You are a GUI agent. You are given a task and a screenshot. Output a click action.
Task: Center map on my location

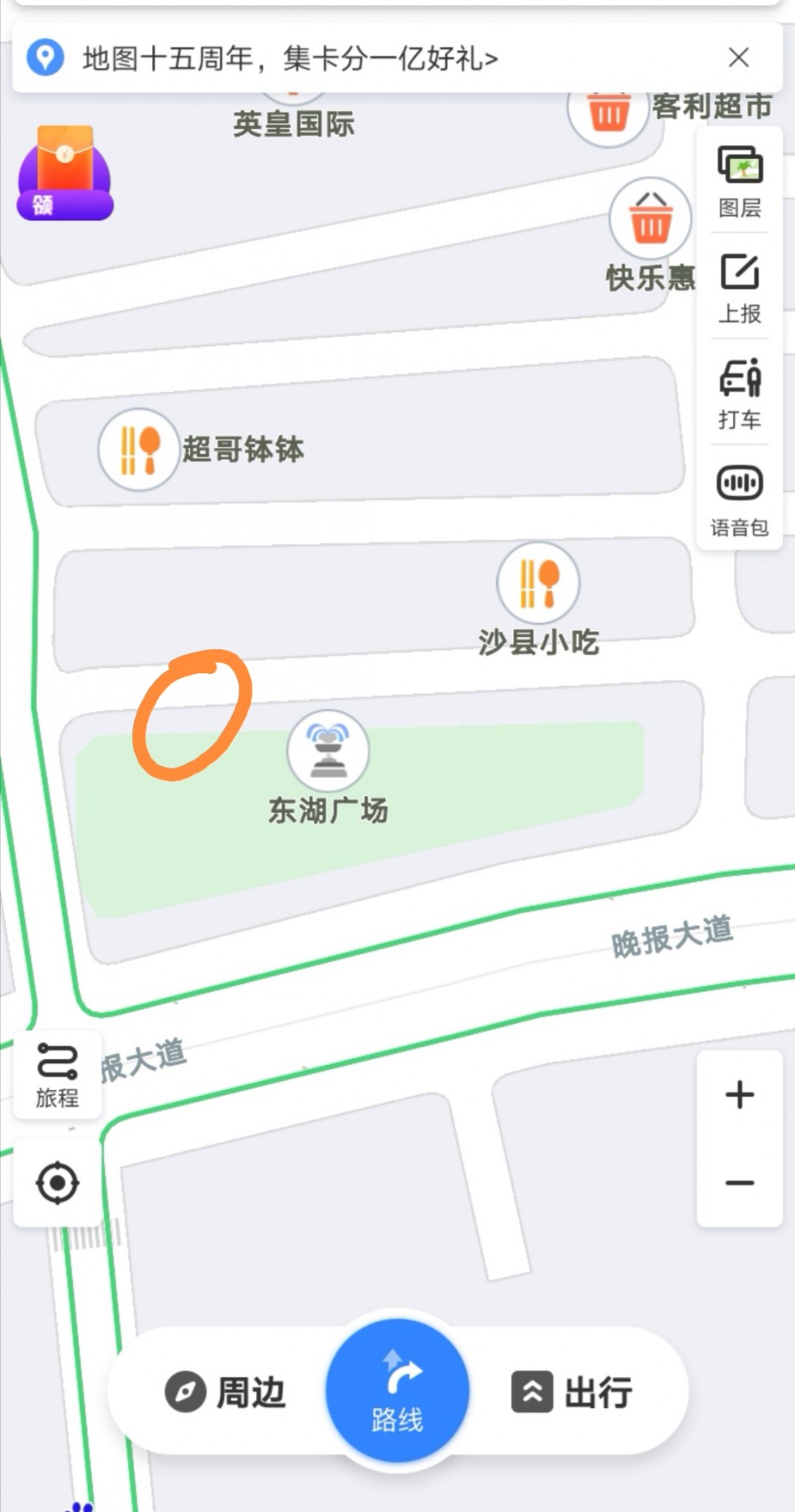point(58,1183)
